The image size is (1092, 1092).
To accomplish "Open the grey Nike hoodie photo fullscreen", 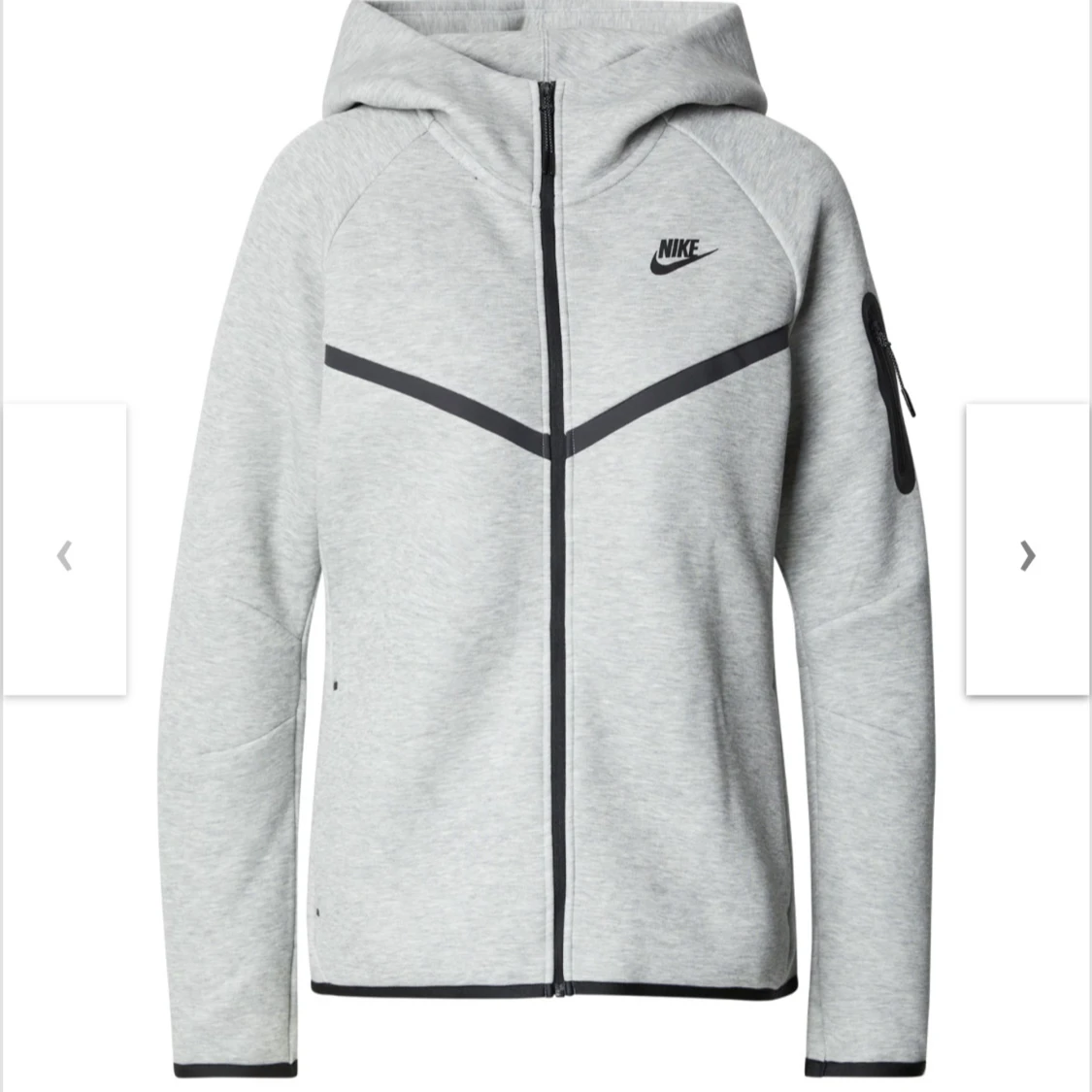I will [546, 582].
